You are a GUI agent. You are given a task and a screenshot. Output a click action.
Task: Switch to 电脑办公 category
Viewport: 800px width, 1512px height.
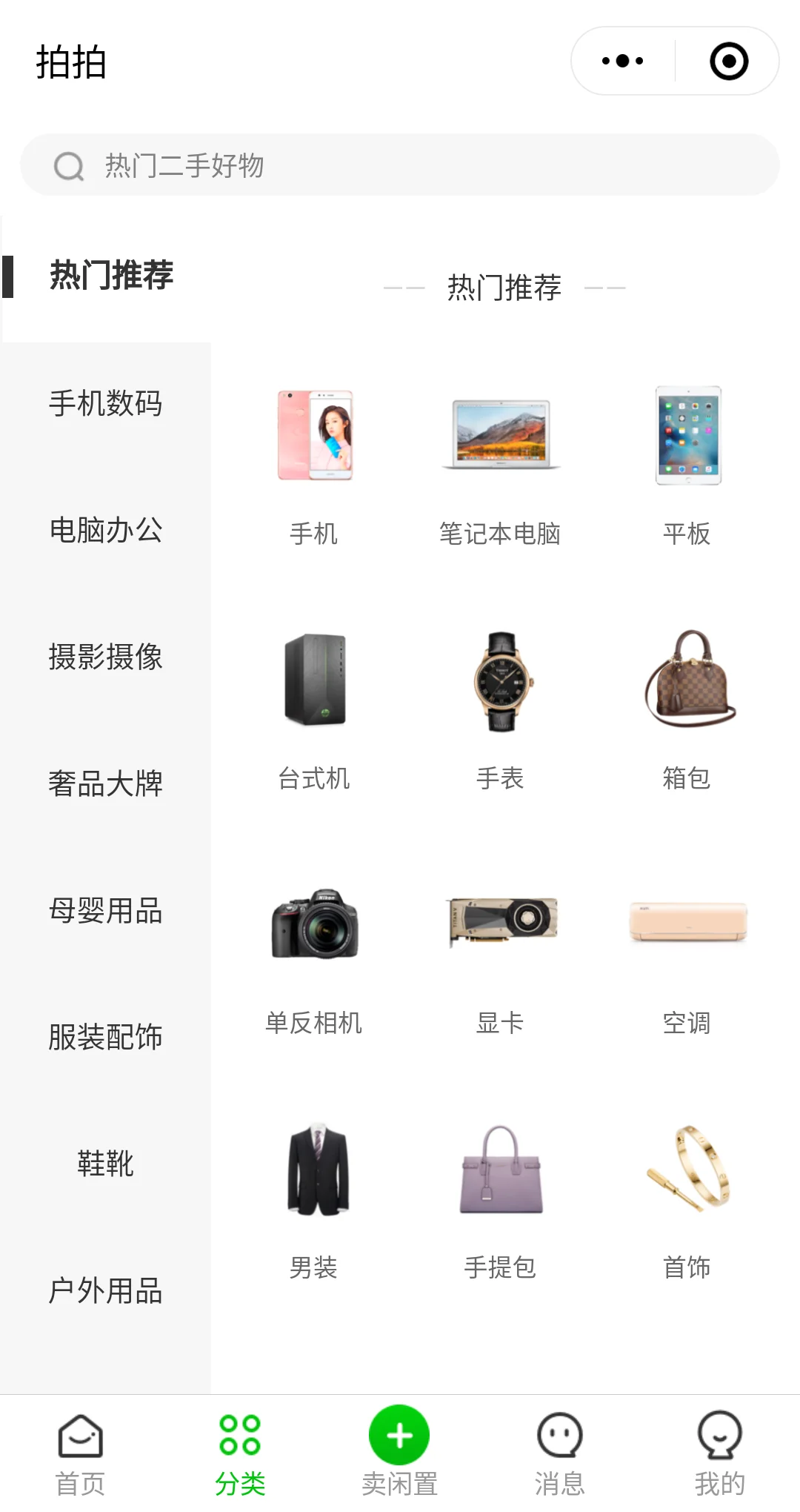105,531
